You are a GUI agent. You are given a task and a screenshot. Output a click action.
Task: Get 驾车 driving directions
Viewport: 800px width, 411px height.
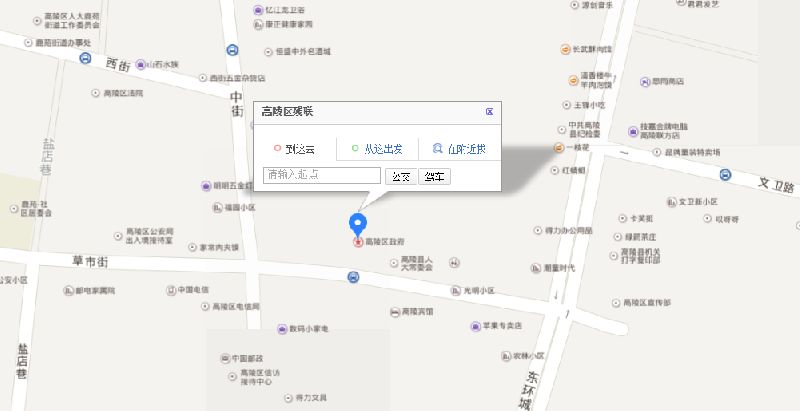(435, 176)
